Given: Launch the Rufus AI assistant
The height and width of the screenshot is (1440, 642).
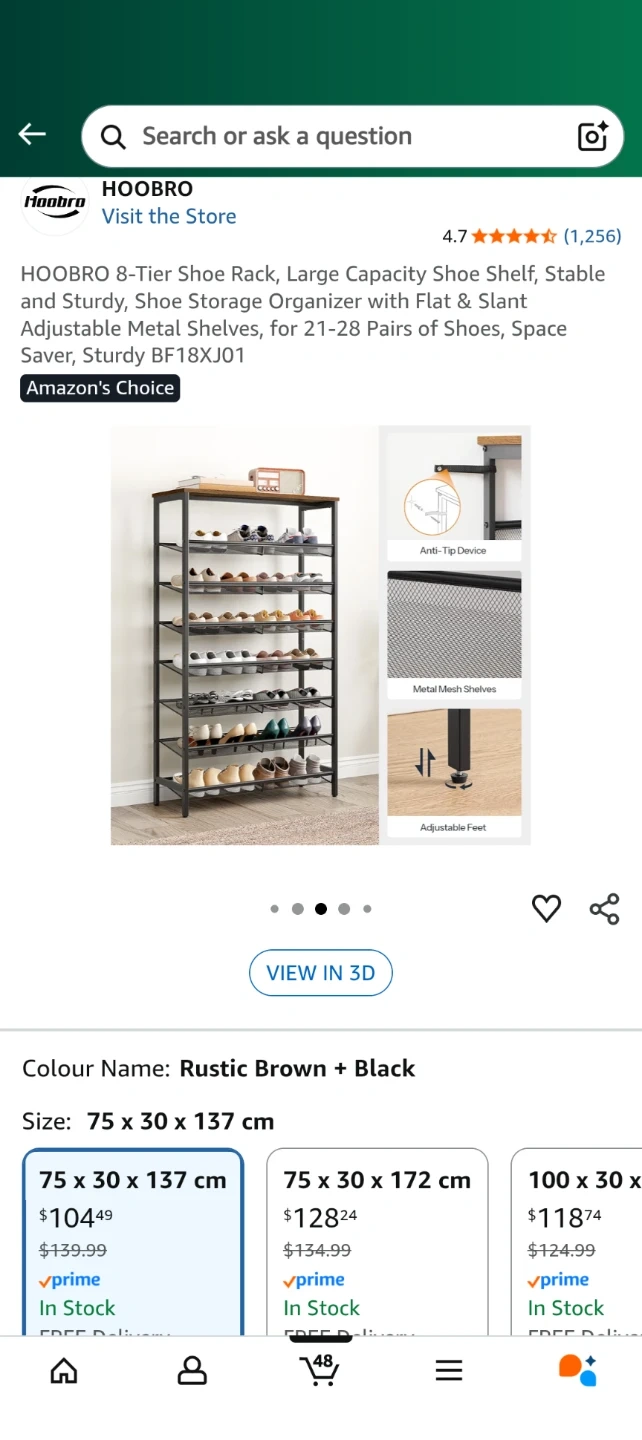Looking at the screenshot, I should coord(577,1370).
